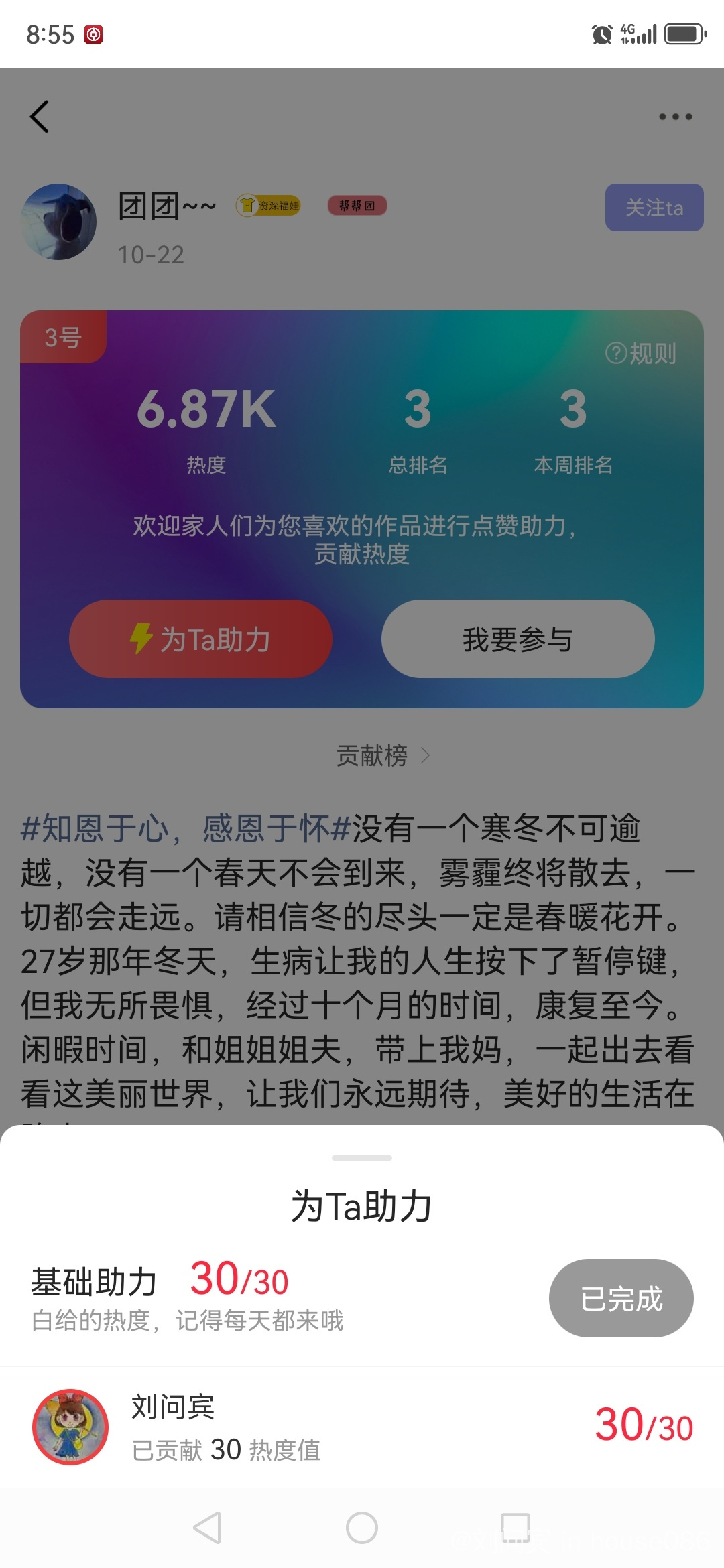Tap 我要参与 to participate
Screen dimensions: 724x1568
(x=518, y=639)
